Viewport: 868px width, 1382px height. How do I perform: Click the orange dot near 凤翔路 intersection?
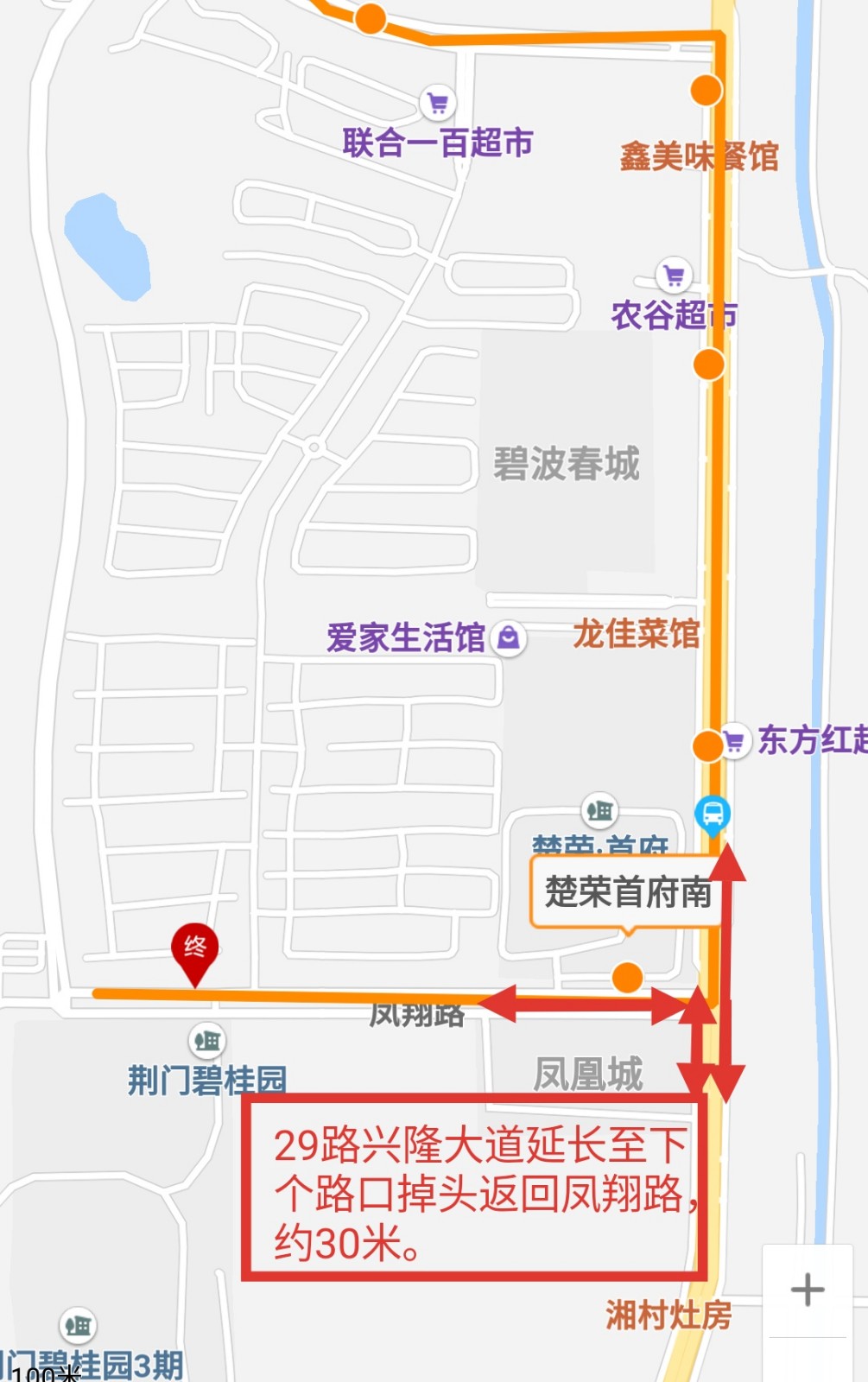[629, 978]
